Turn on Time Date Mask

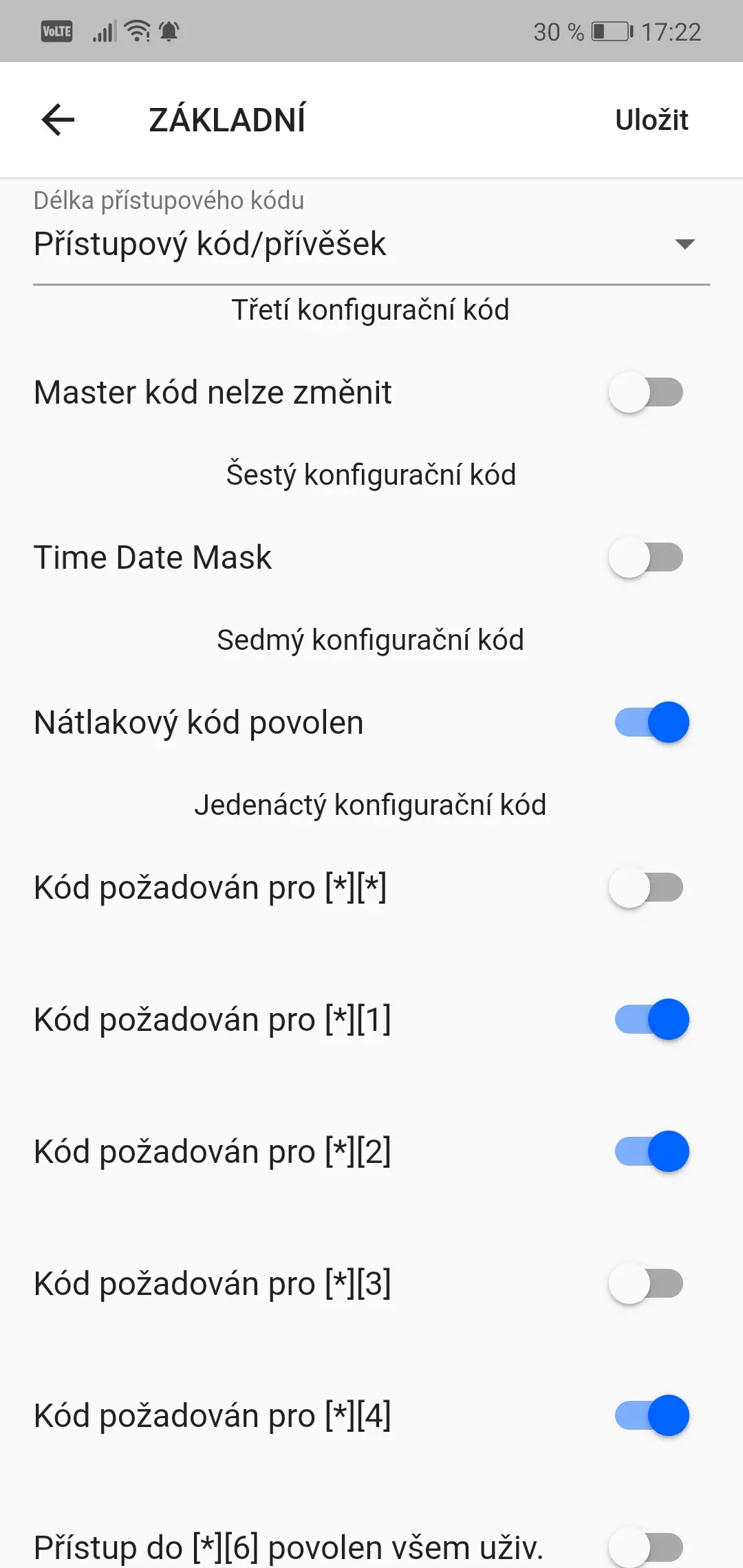[646, 558]
